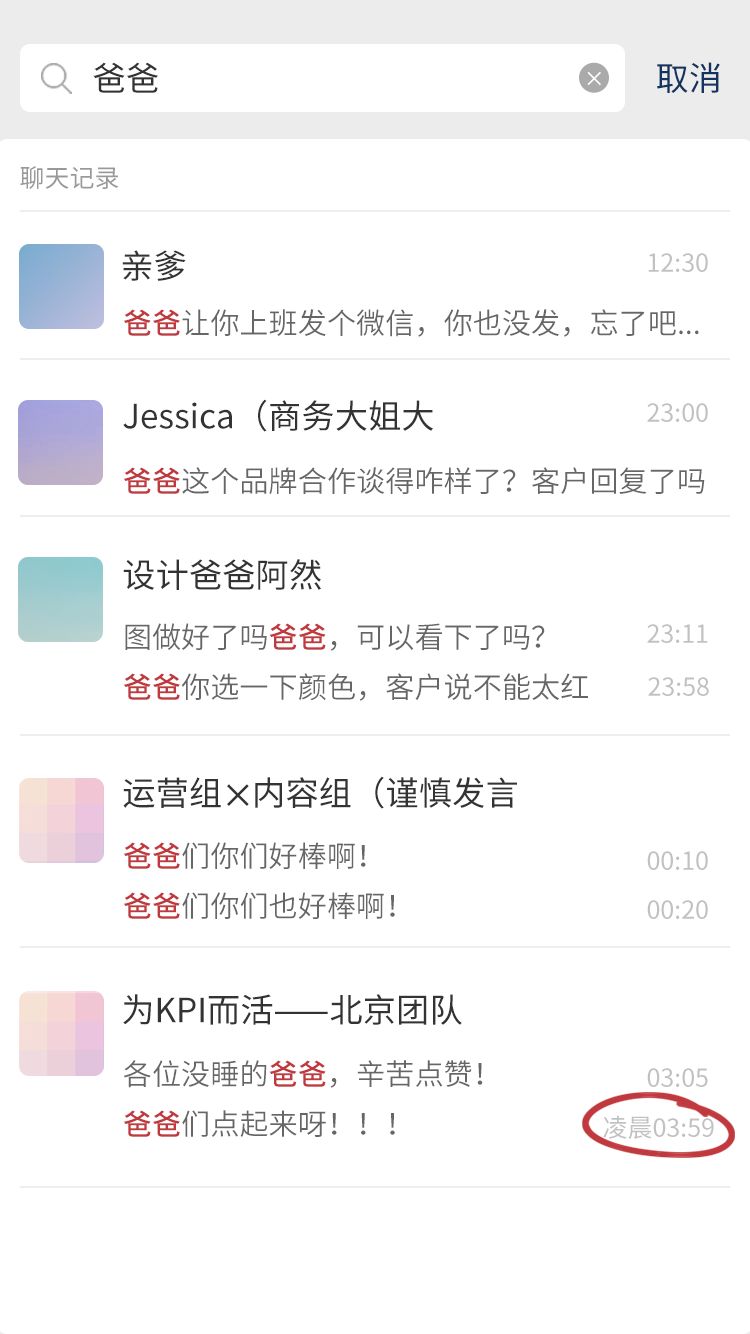Click the 聊天记录 section header
The image size is (750, 1334).
point(67,177)
